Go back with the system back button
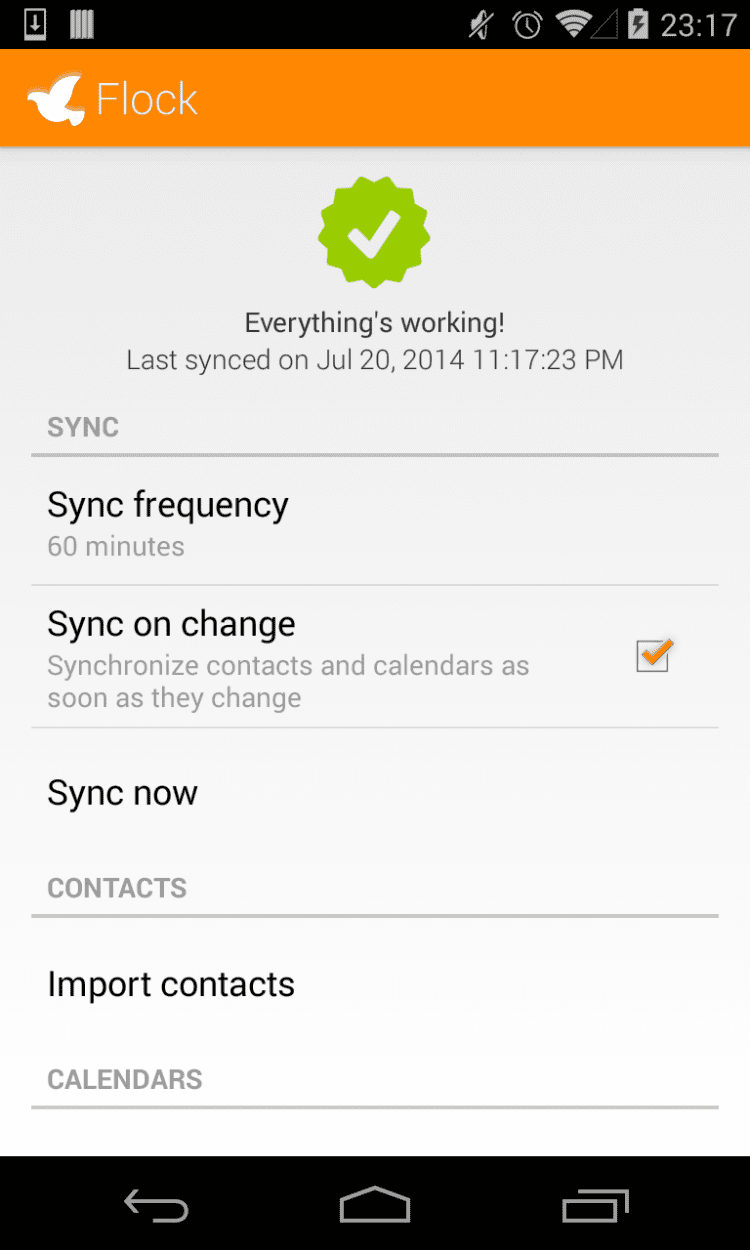The height and width of the screenshot is (1250, 750). tap(156, 1205)
